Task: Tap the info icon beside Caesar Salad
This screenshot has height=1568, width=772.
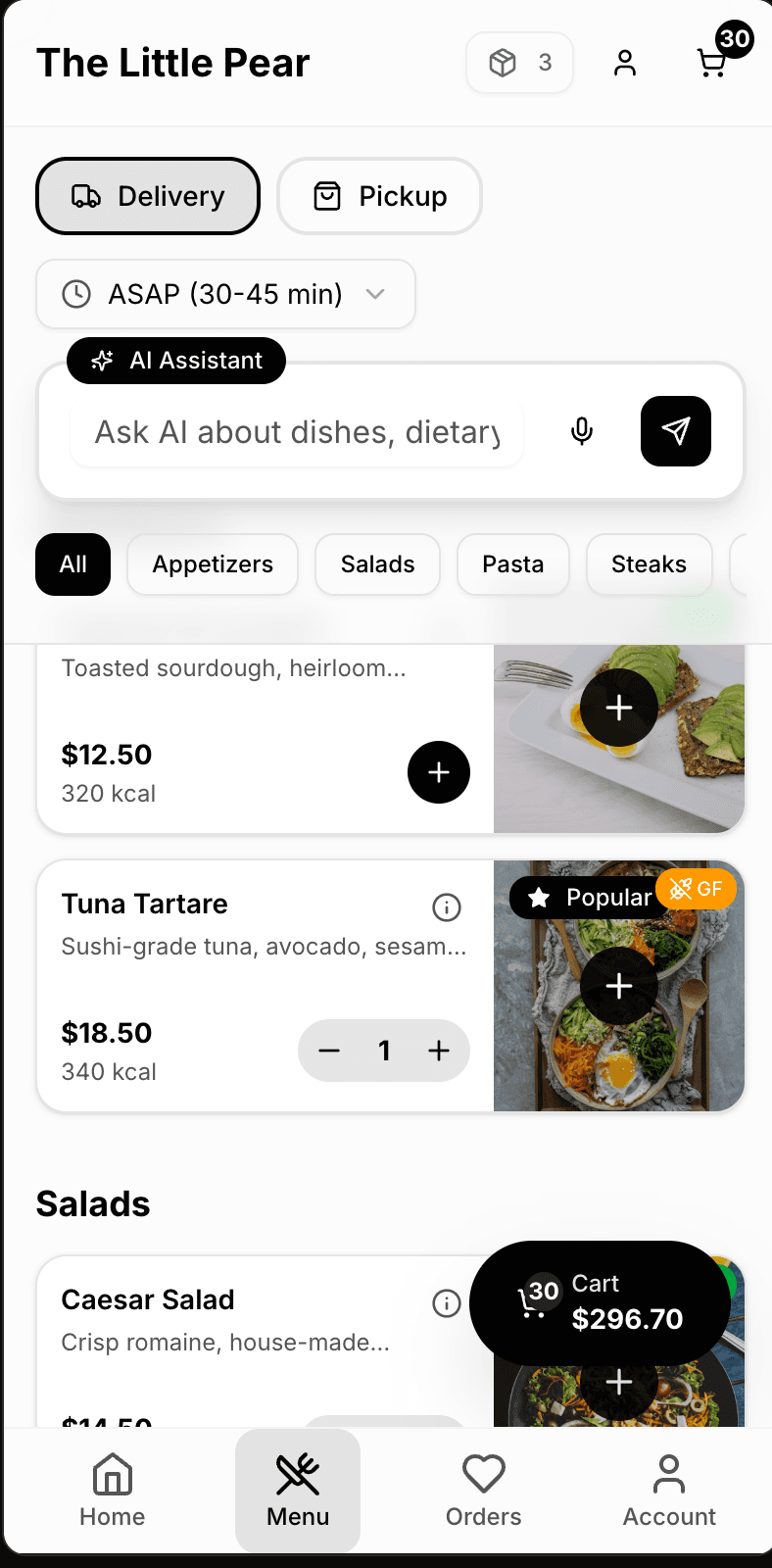Action: 446,1302
